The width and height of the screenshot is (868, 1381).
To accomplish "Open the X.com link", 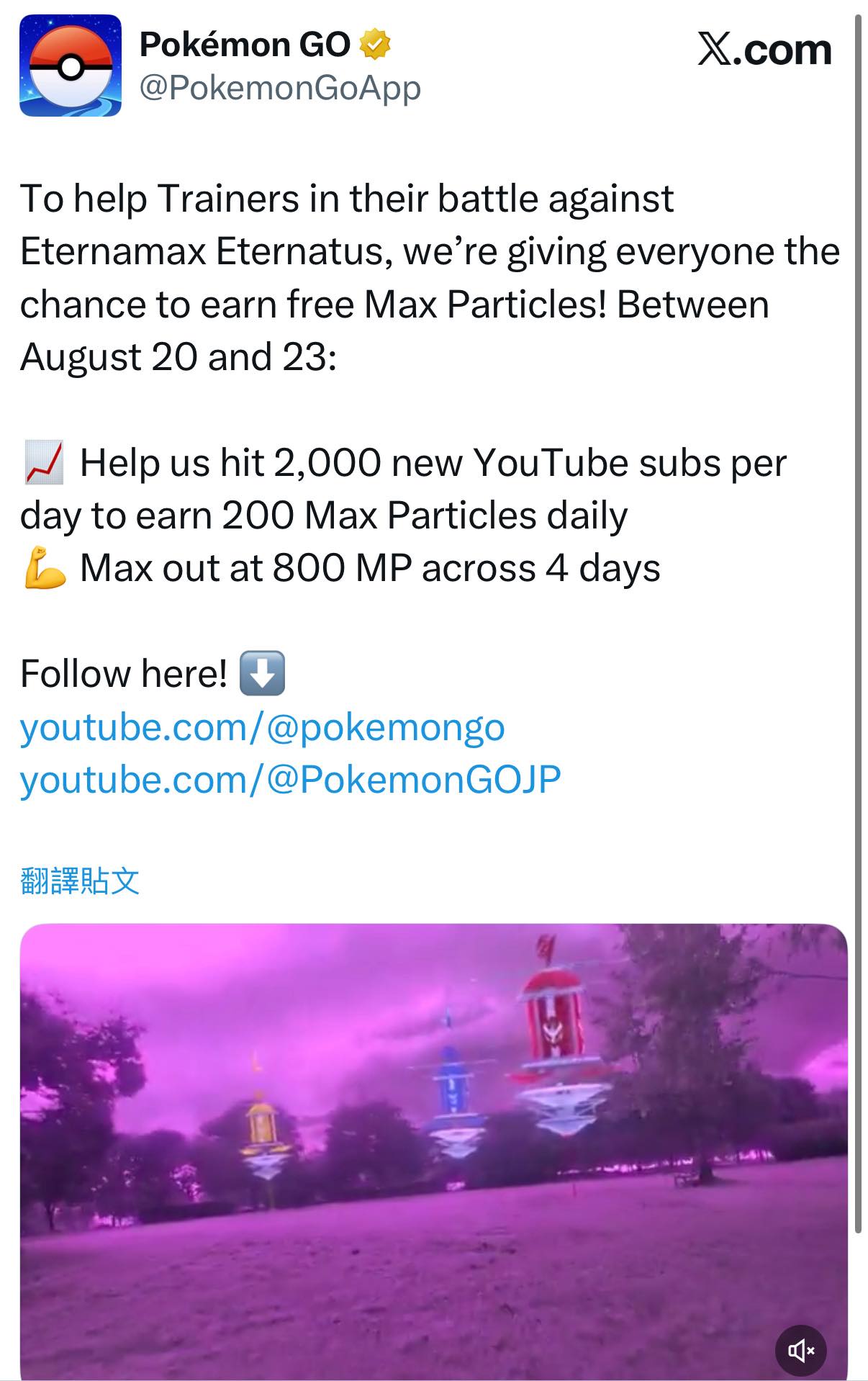I will pyautogui.click(x=764, y=50).
